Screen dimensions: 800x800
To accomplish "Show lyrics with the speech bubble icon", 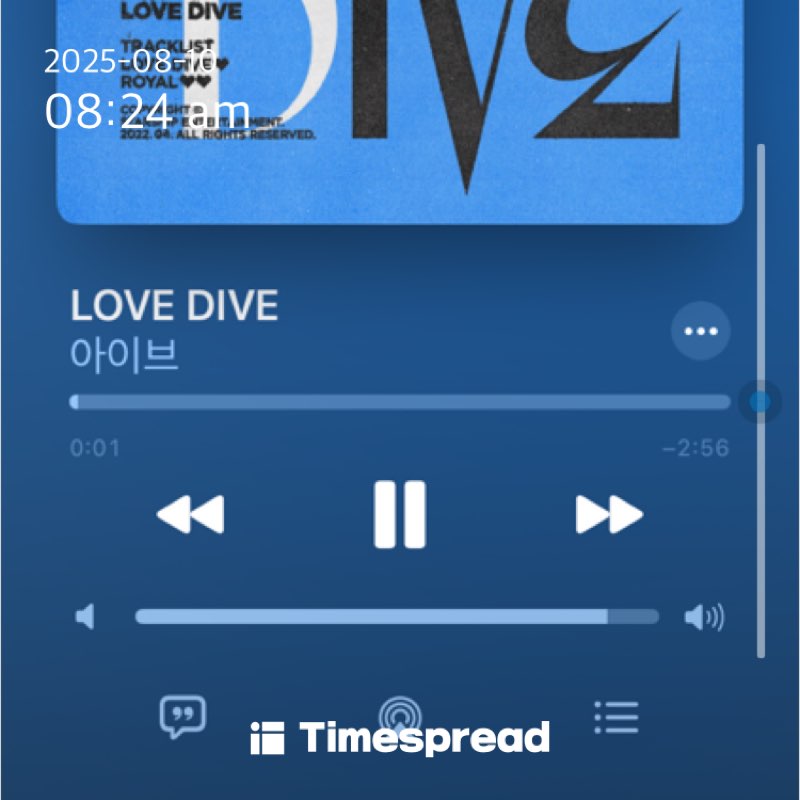I will [183, 716].
